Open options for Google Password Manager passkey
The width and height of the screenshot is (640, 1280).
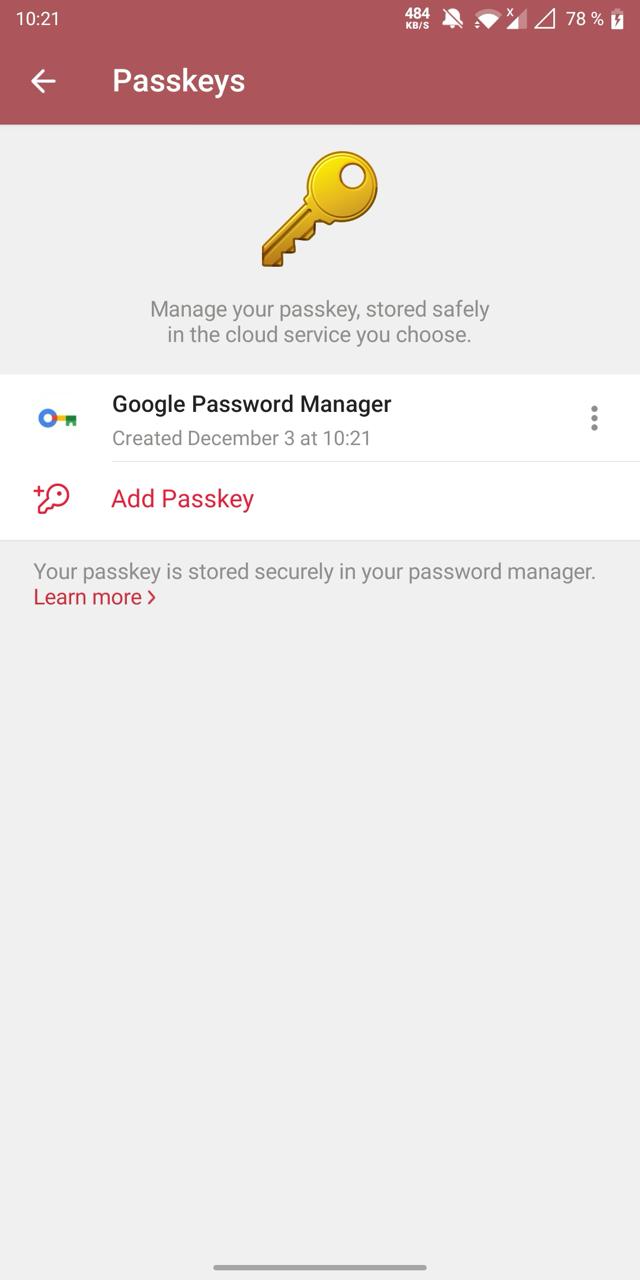(594, 418)
